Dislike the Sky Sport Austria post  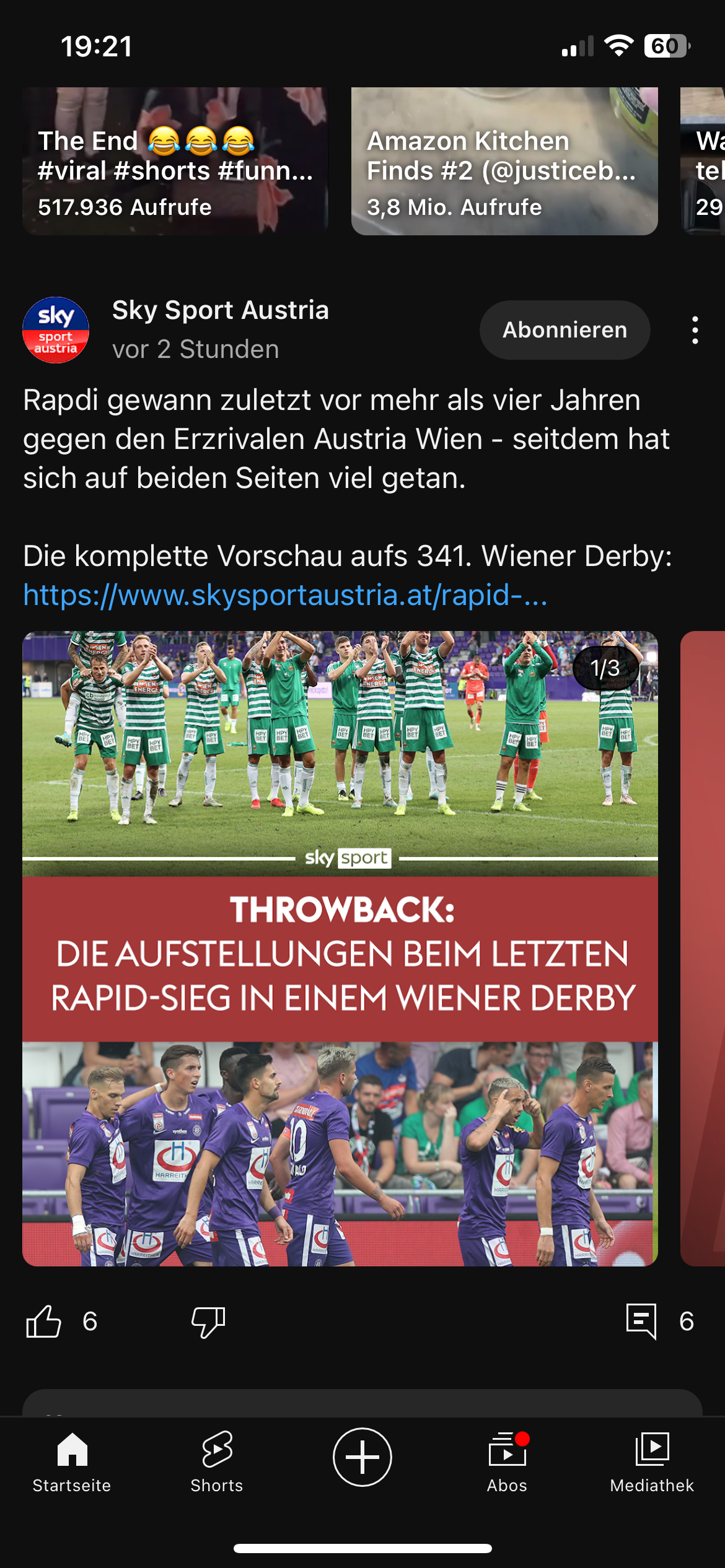coord(208,1322)
